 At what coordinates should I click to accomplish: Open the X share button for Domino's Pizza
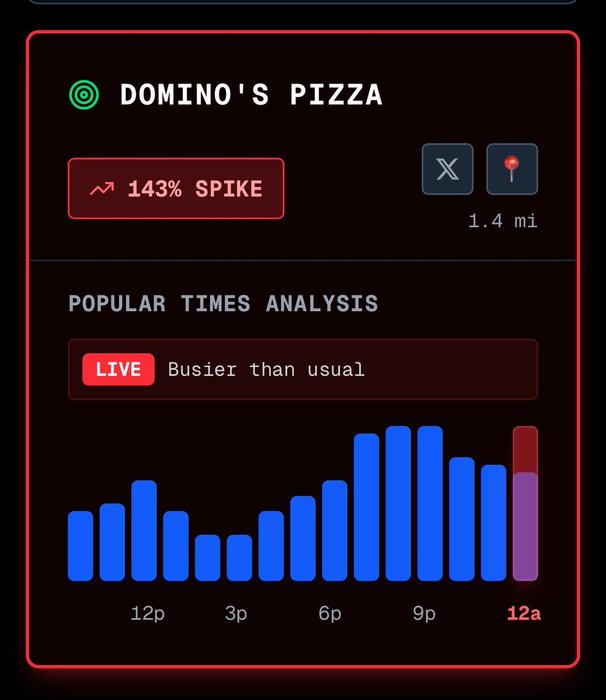click(447, 169)
